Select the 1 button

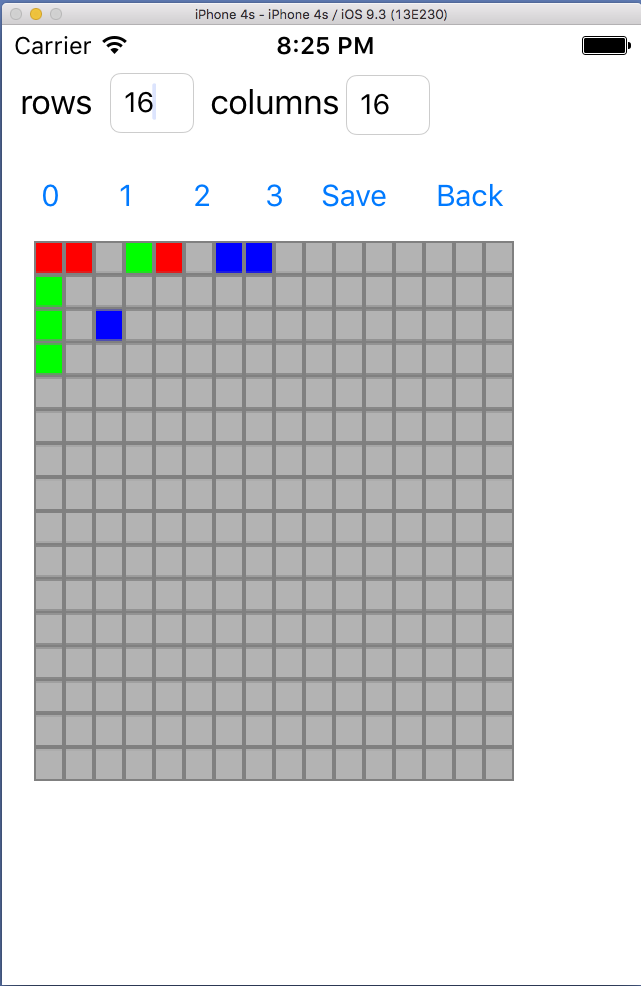tap(126, 196)
